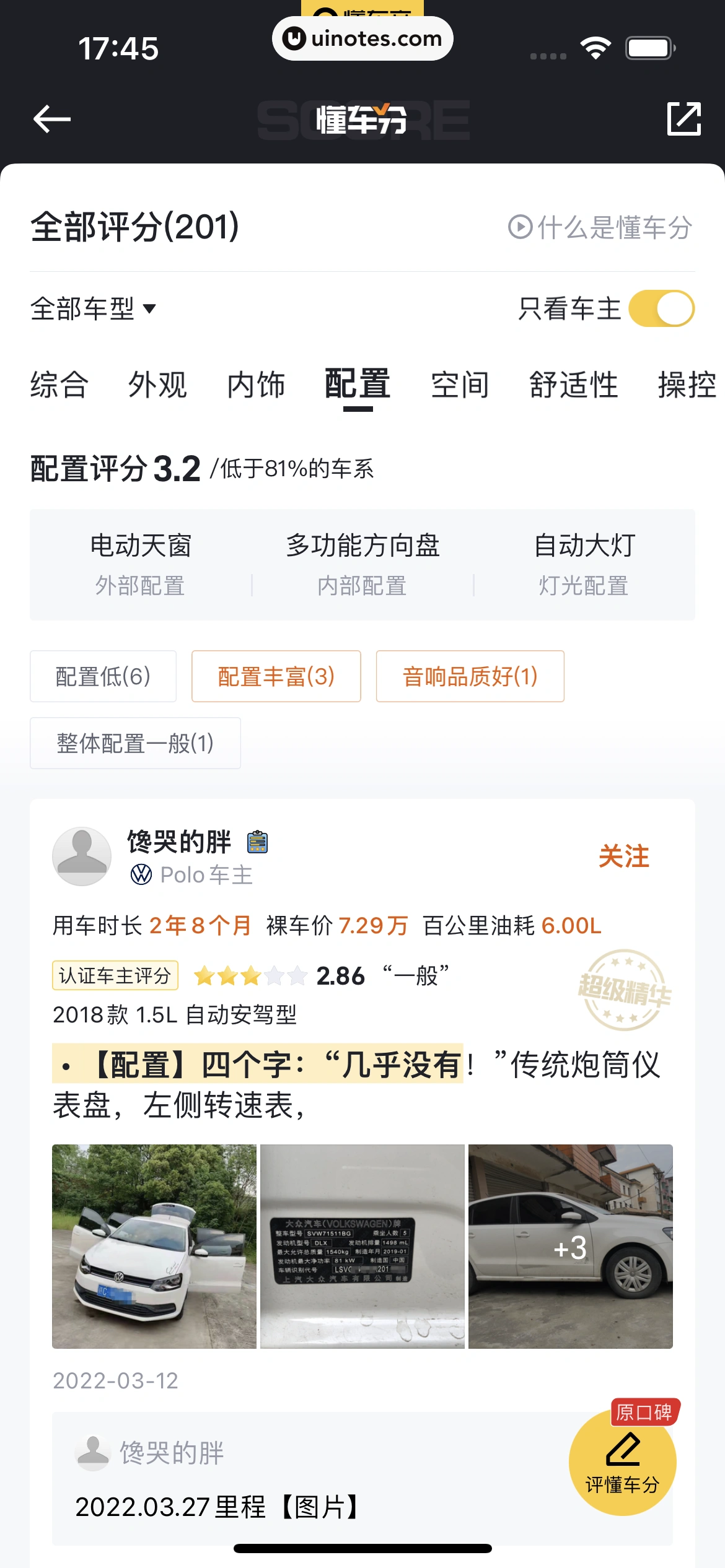This screenshot has height=1568, width=725.
Task: Open the 什么是懂车分 explainer
Action: tap(599, 227)
